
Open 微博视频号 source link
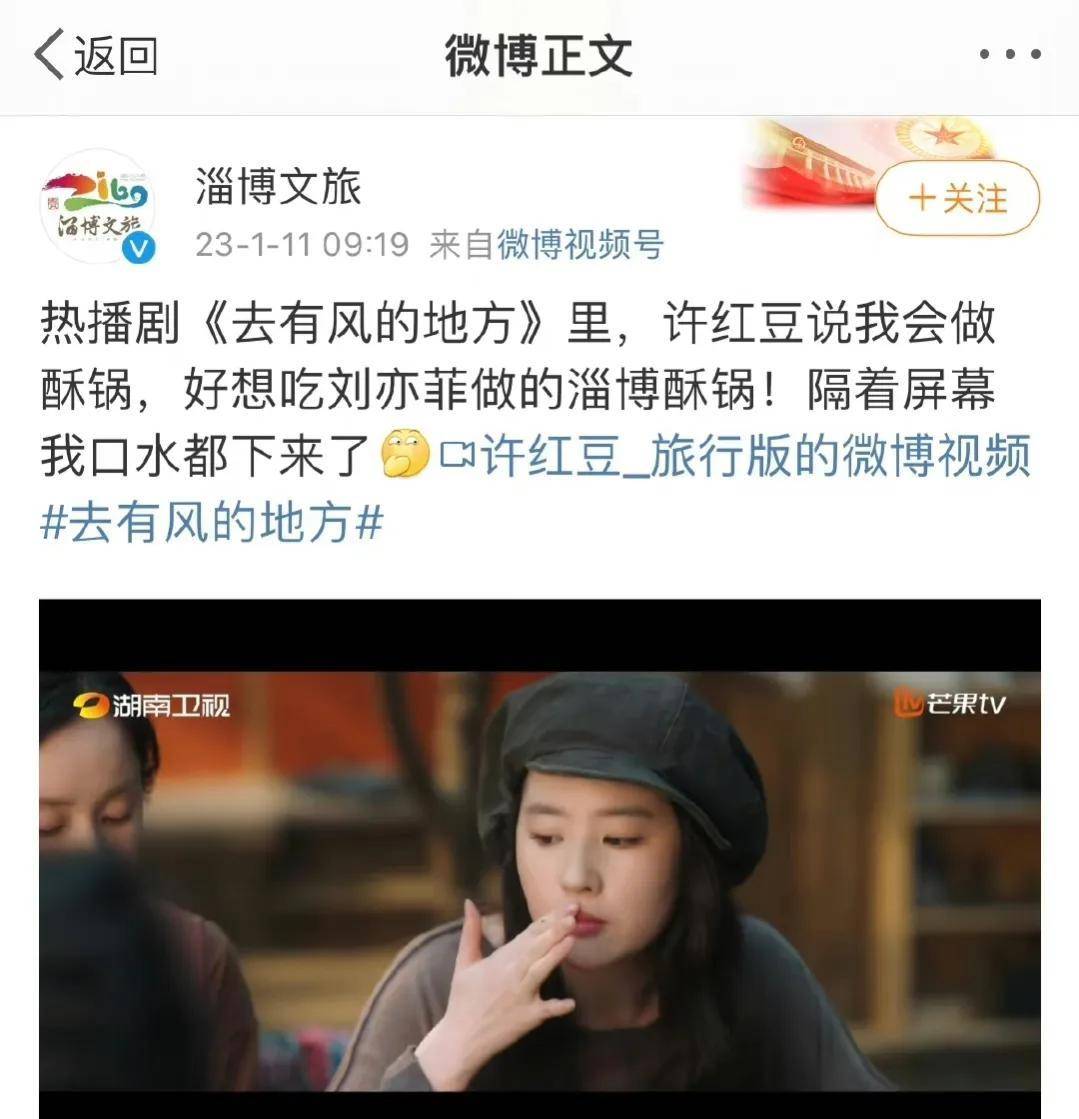click(580, 244)
